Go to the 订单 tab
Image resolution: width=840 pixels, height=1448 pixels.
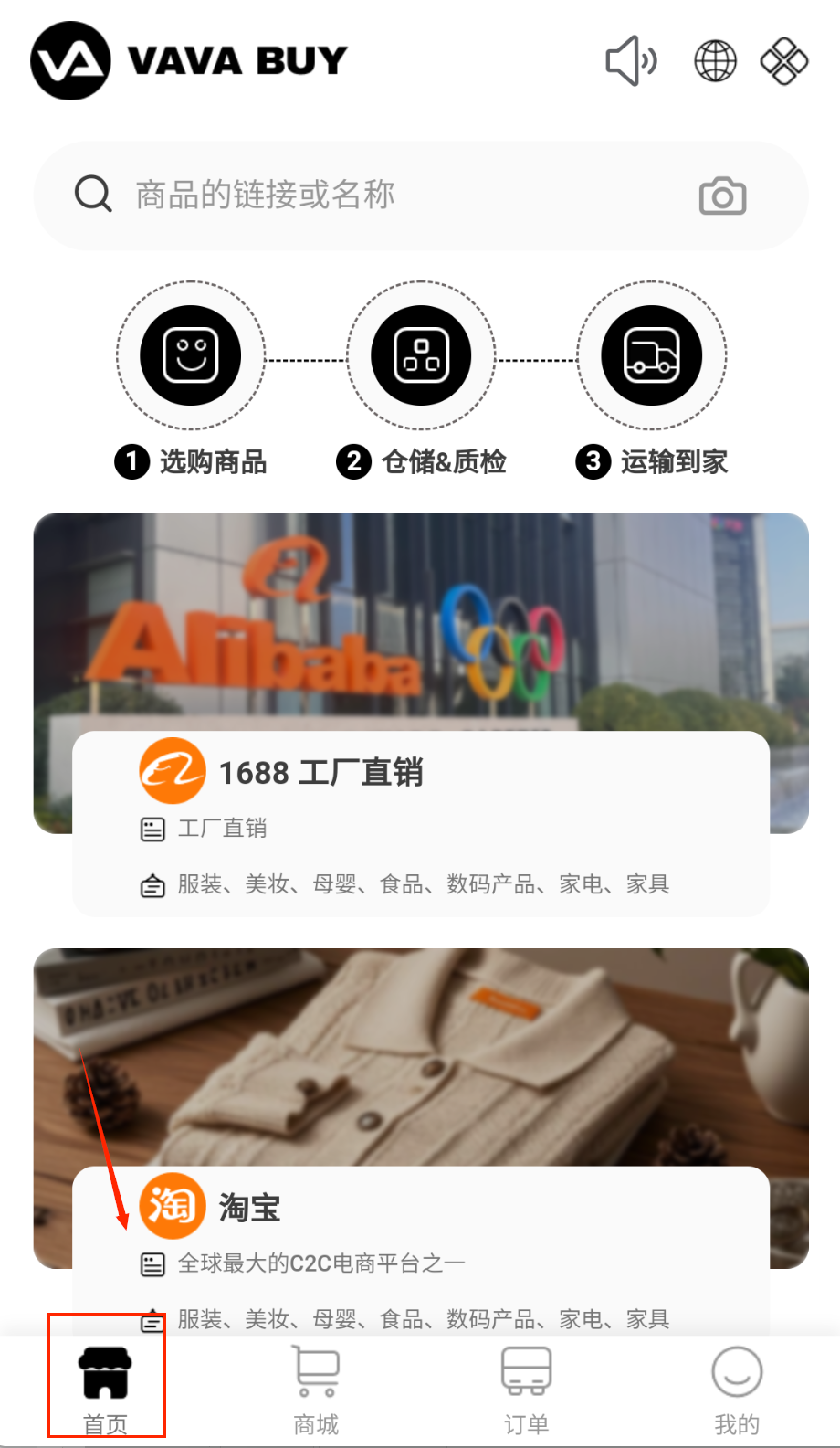(x=526, y=1389)
